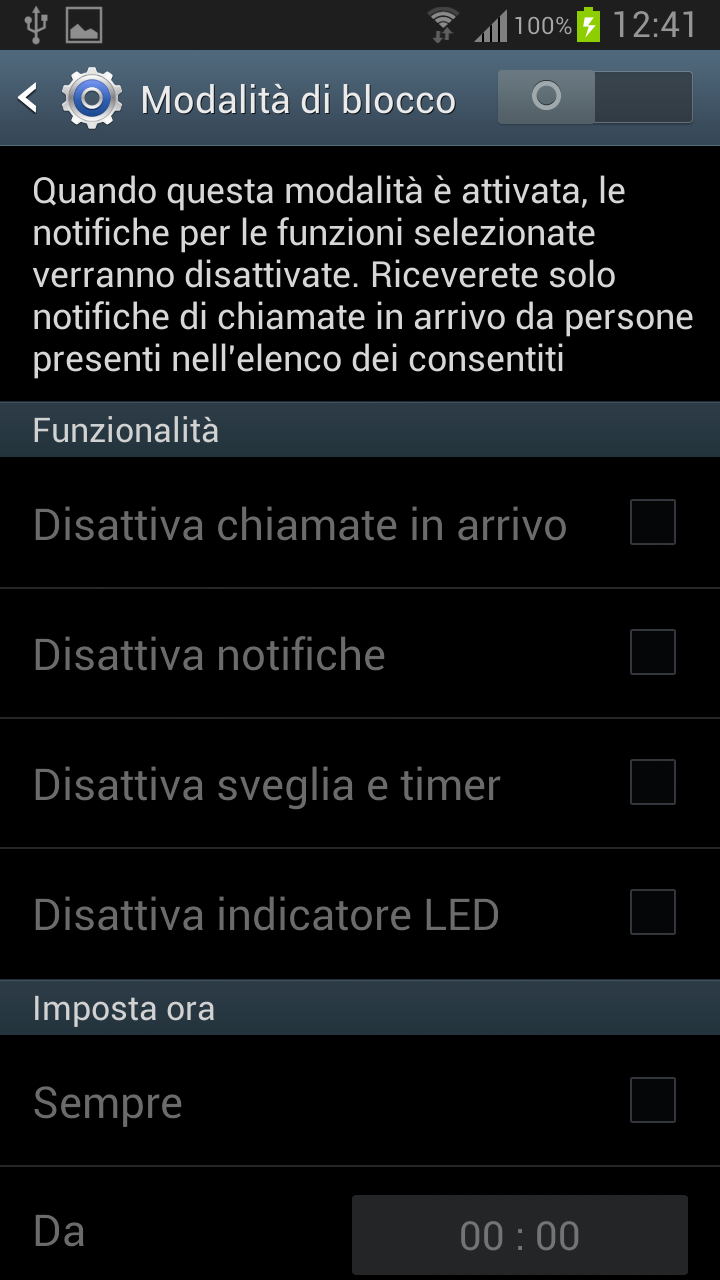The height and width of the screenshot is (1280, 720).
Task: Enable Disattiva sveglia e timer
Action: [653, 782]
